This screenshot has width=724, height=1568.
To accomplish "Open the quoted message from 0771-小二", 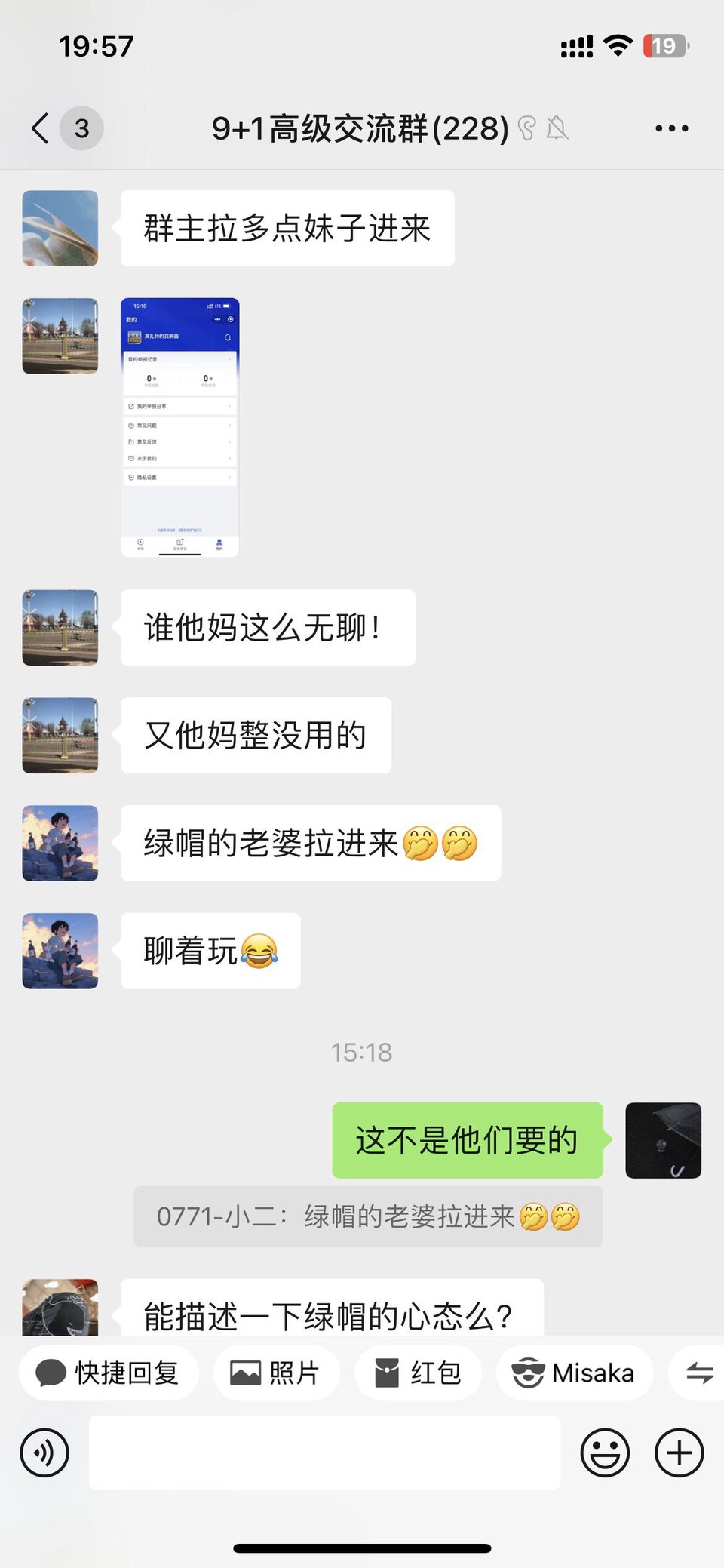I will [368, 1216].
